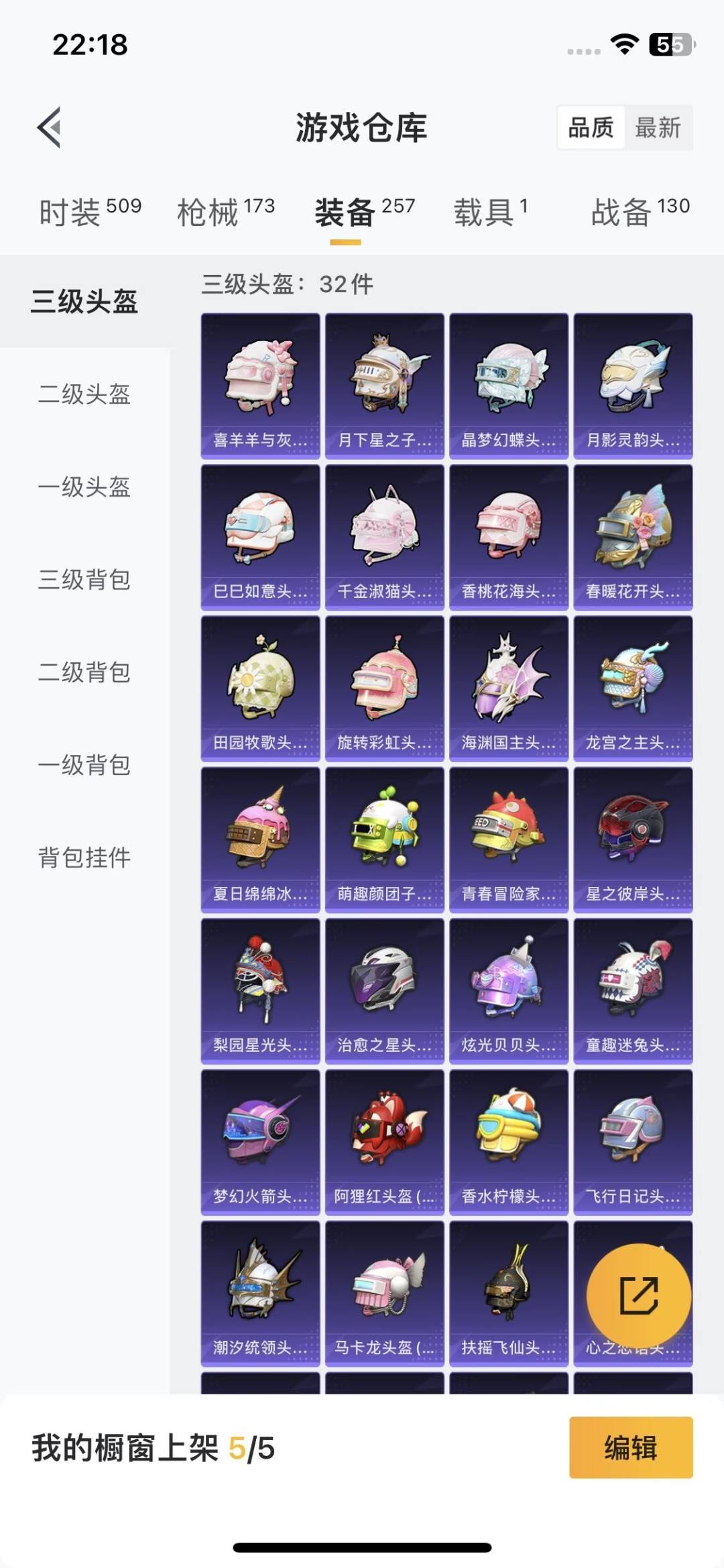Open the 龙宫之主 helmet item
This screenshot has width=724, height=1568.
pyautogui.click(x=633, y=690)
